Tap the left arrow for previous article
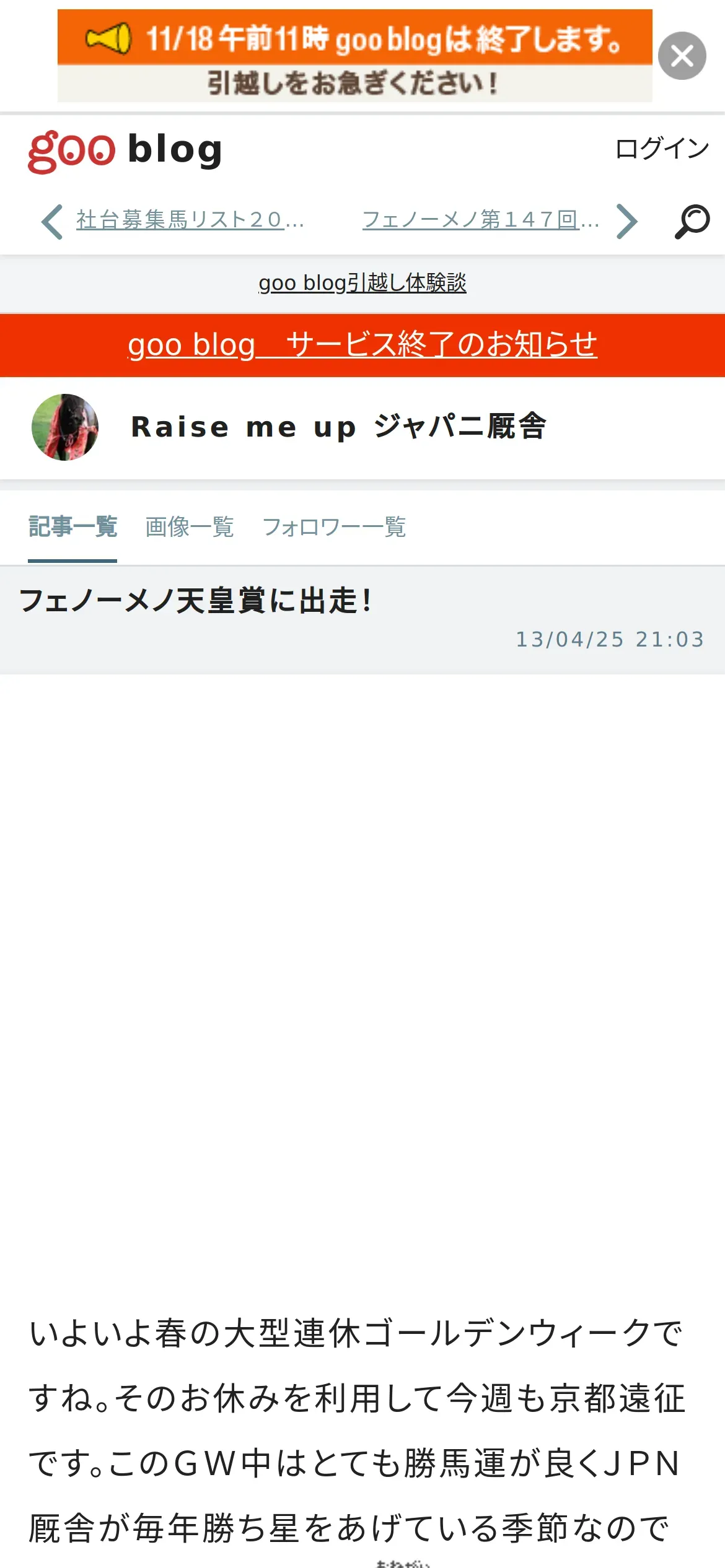The width and height of the screenshot is (725, 1568). tap(52, 221)
